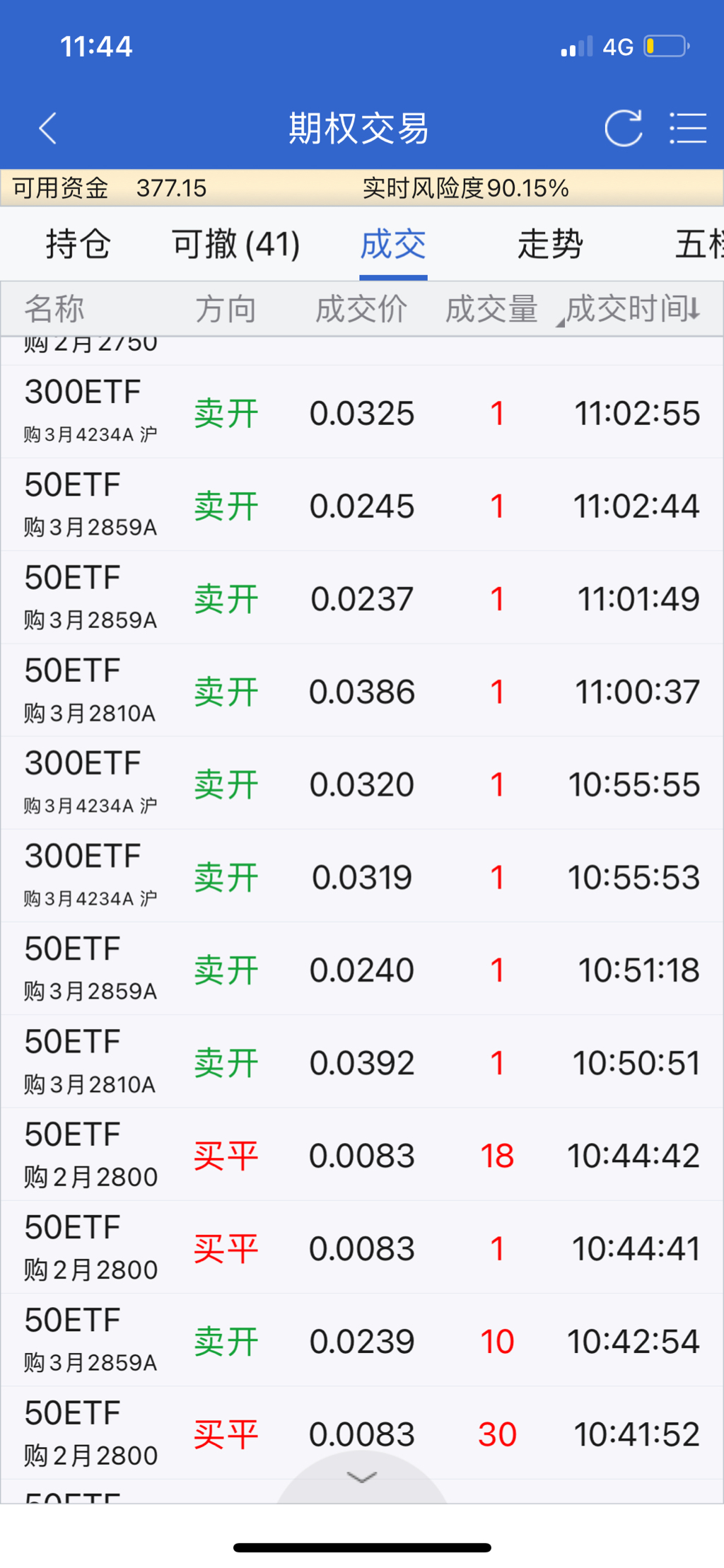
Task: Switch to the 持仓 tab
Action: 78,245
